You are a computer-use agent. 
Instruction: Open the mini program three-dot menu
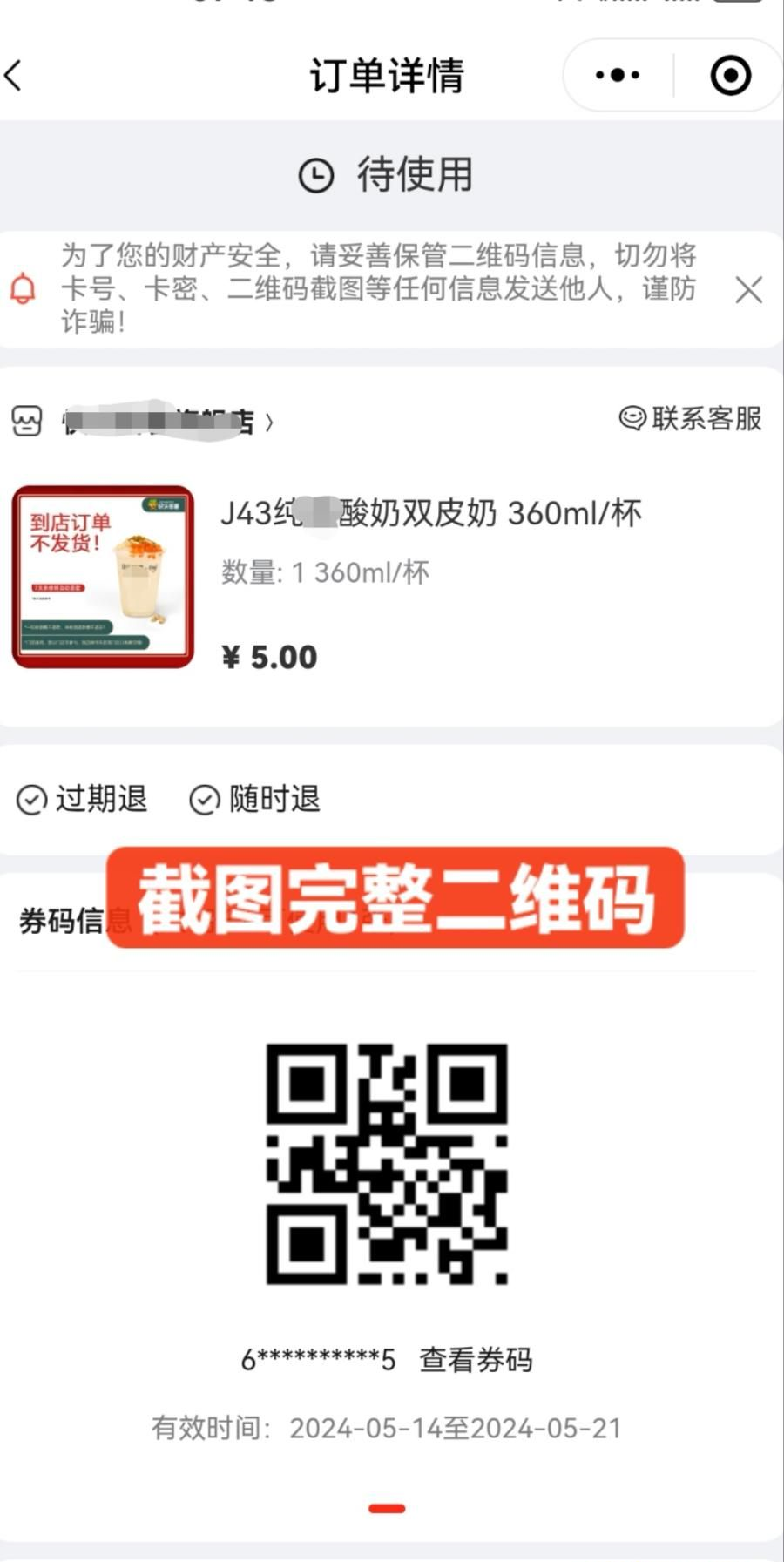point(618,76)
